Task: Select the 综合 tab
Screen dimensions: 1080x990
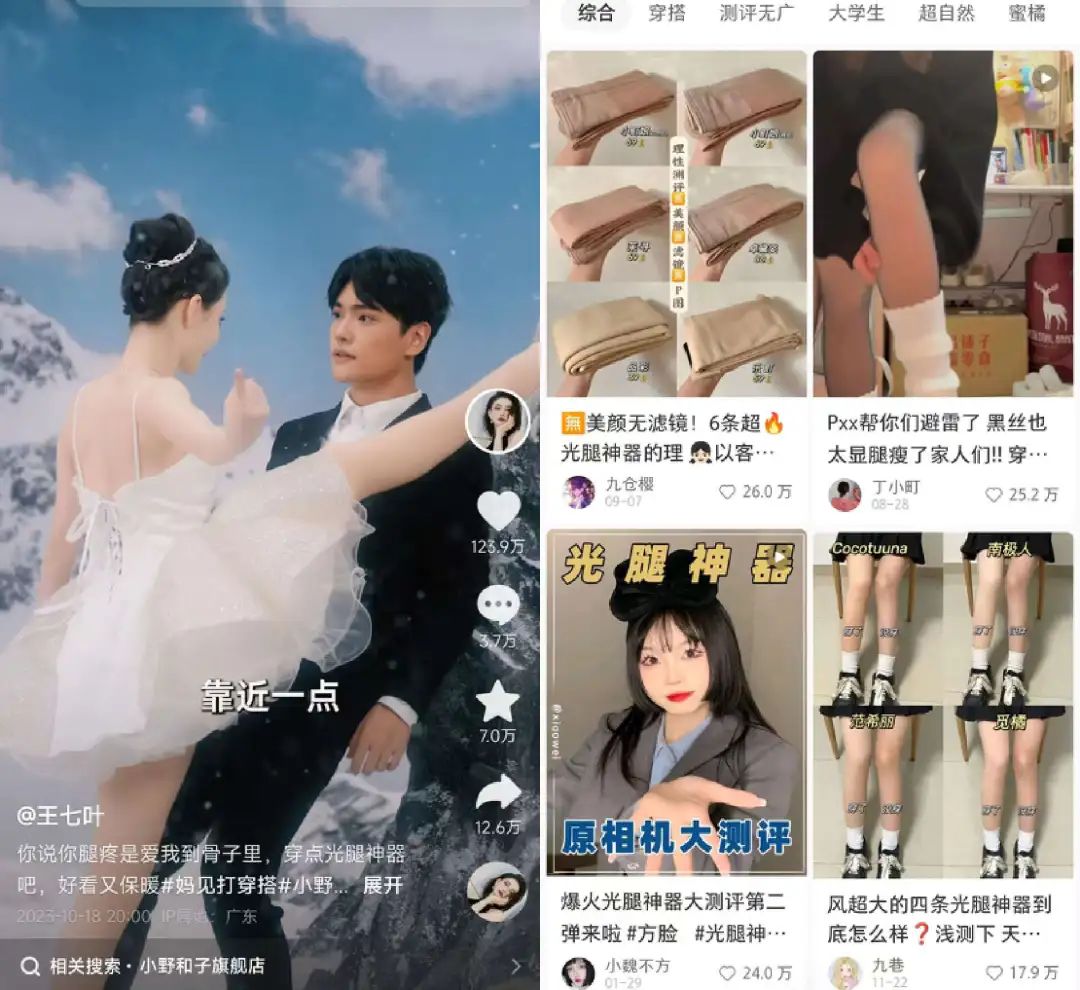Action: [596, 13]
